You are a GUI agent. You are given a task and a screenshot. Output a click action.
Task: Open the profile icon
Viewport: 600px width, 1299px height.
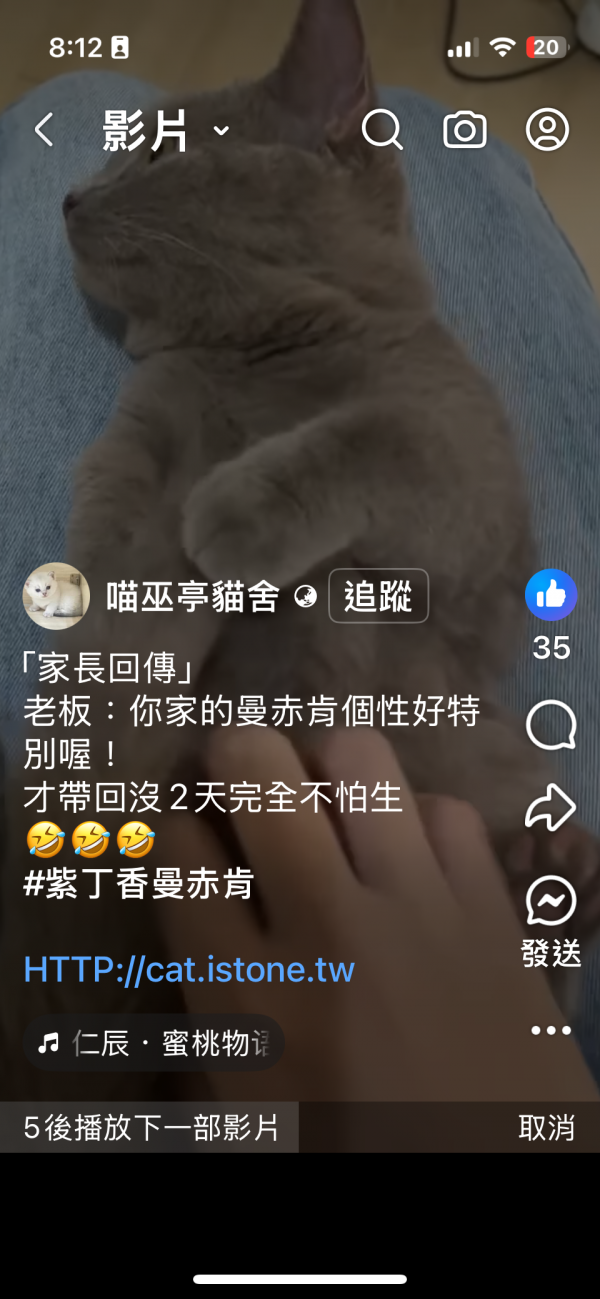[547, 130]
